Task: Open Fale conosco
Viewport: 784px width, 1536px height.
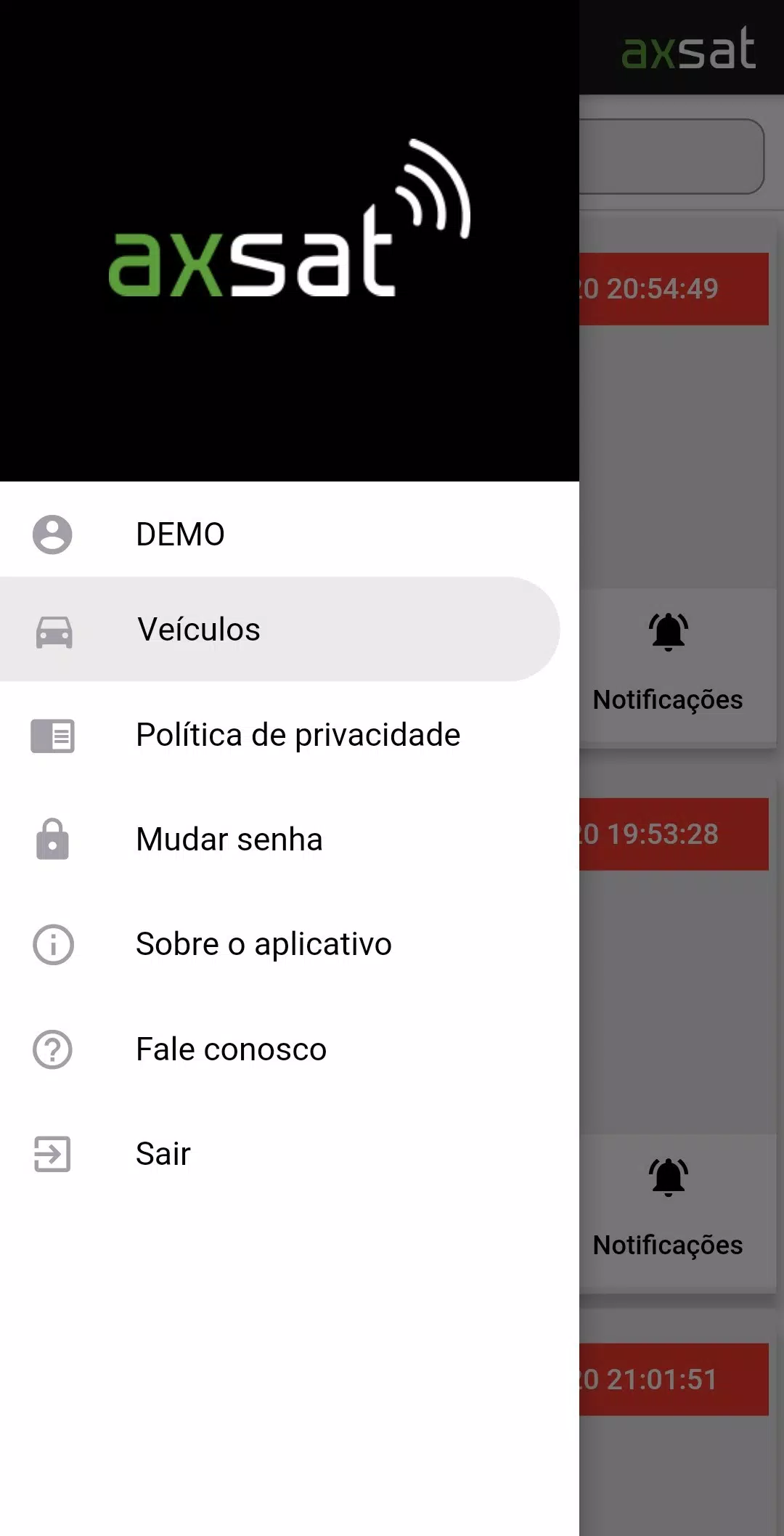Action: 290,1049
